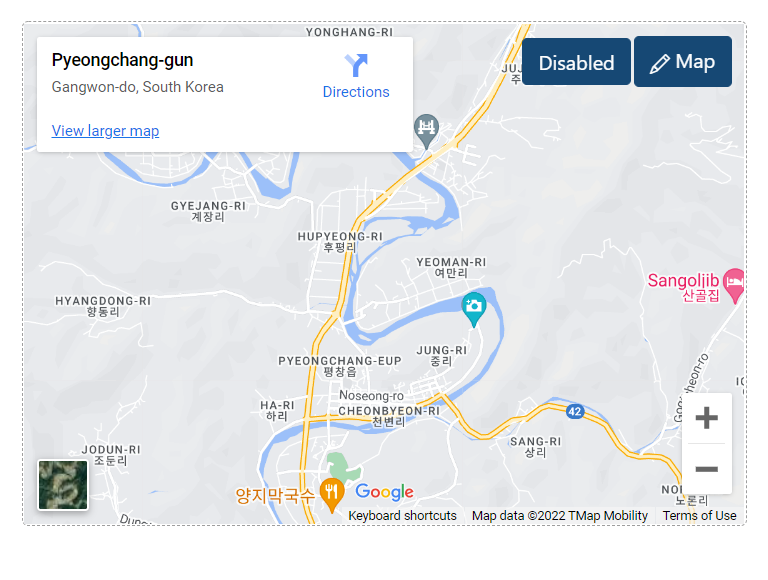Open Keyboard shortcuts

(402, 516)
